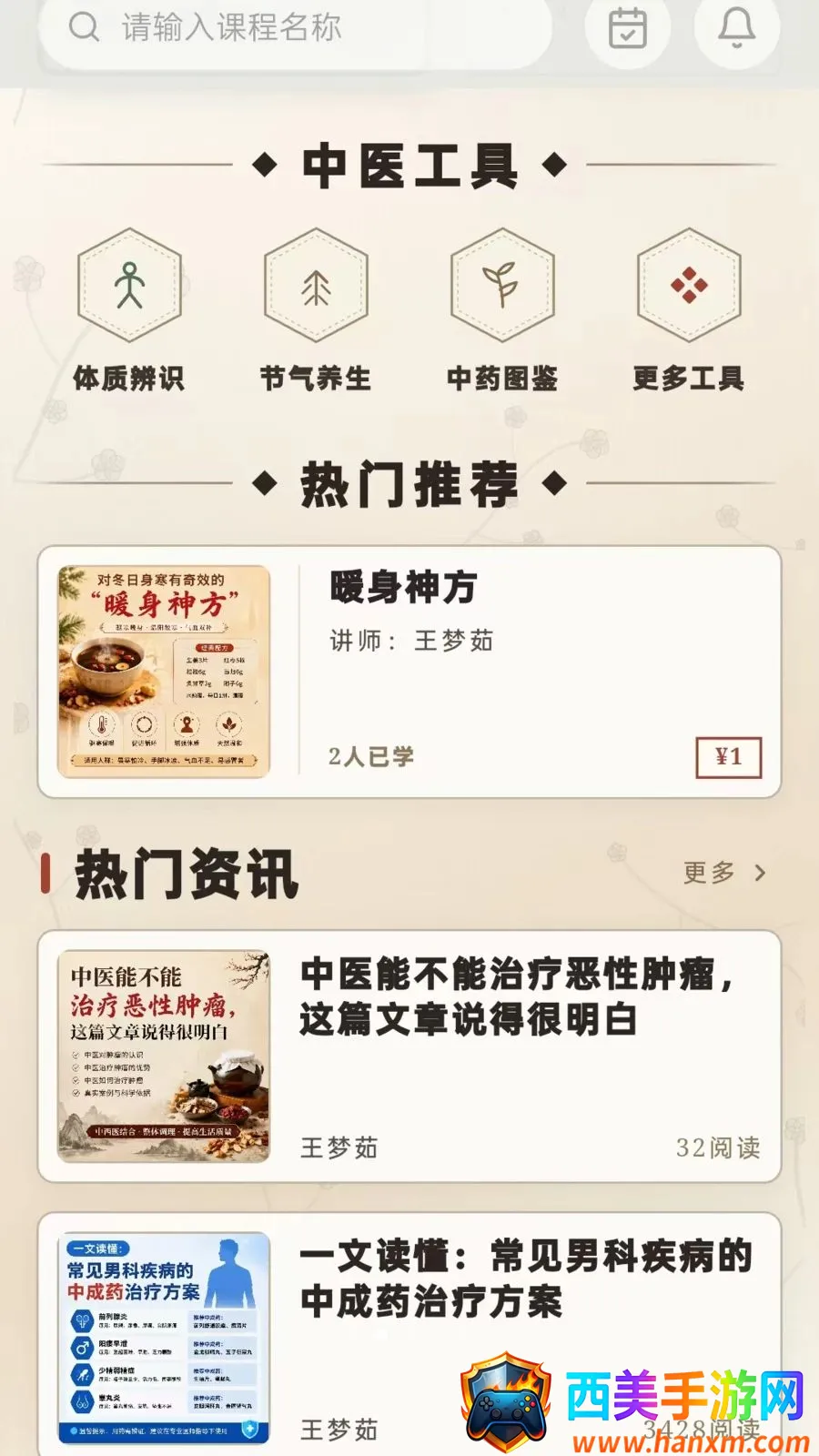Screen dimensions: 819x1456
Task: Open the calendar check-in icon
Action: [627, 27]
